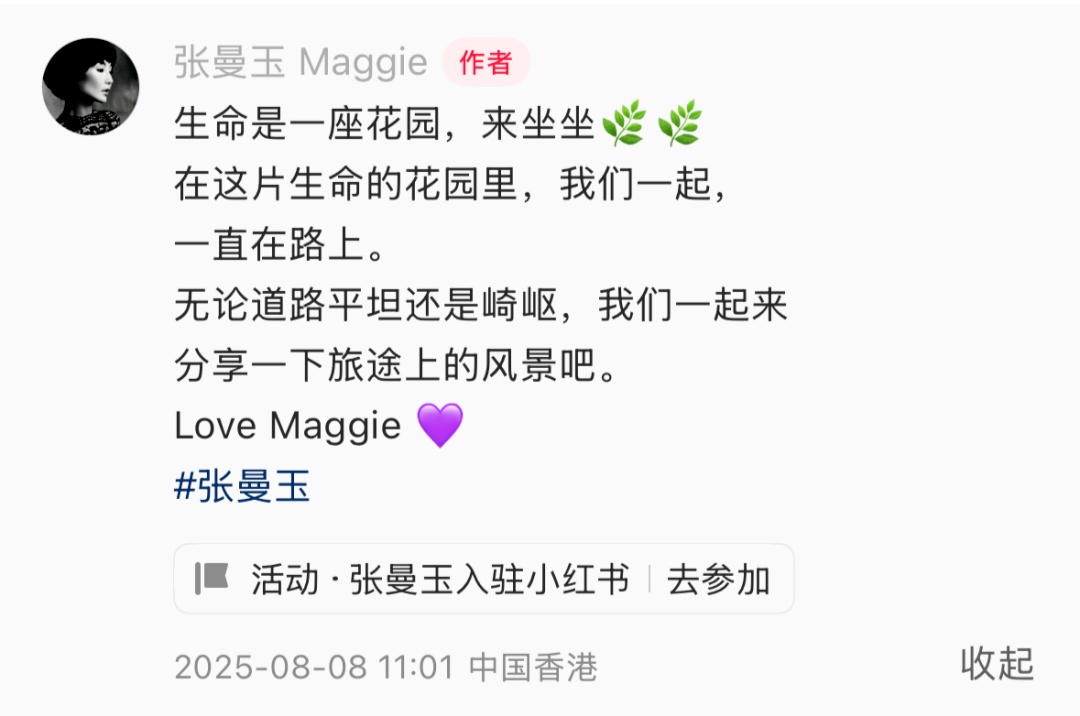Collapse the post text with 收起
The width and height of the screenshot is (1080, 716).
996,664
